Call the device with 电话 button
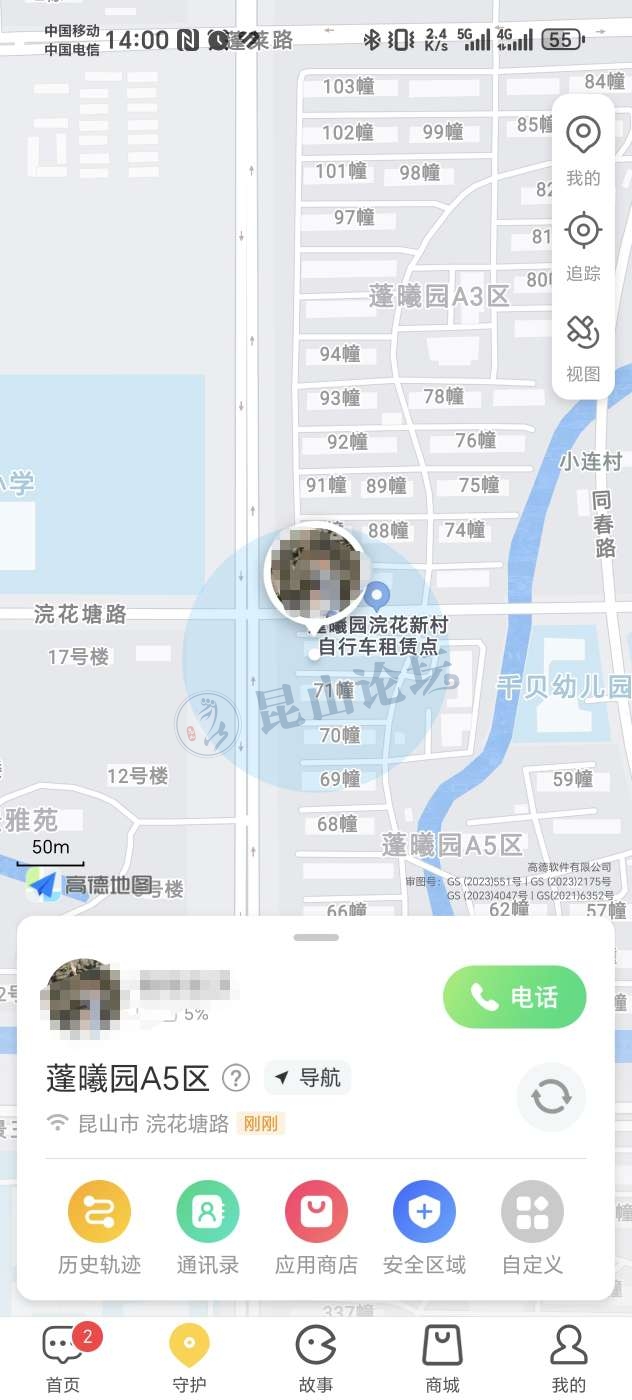Image resolution: width=632 pixels, height=1400 pixels. tap(514, 997)
